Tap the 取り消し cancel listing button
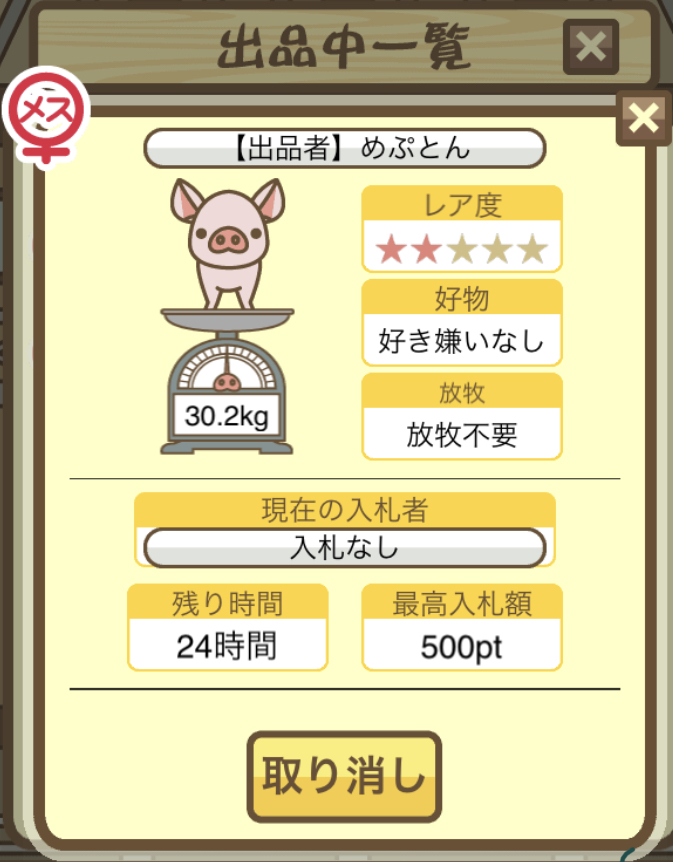 click(x=343, y=777)
